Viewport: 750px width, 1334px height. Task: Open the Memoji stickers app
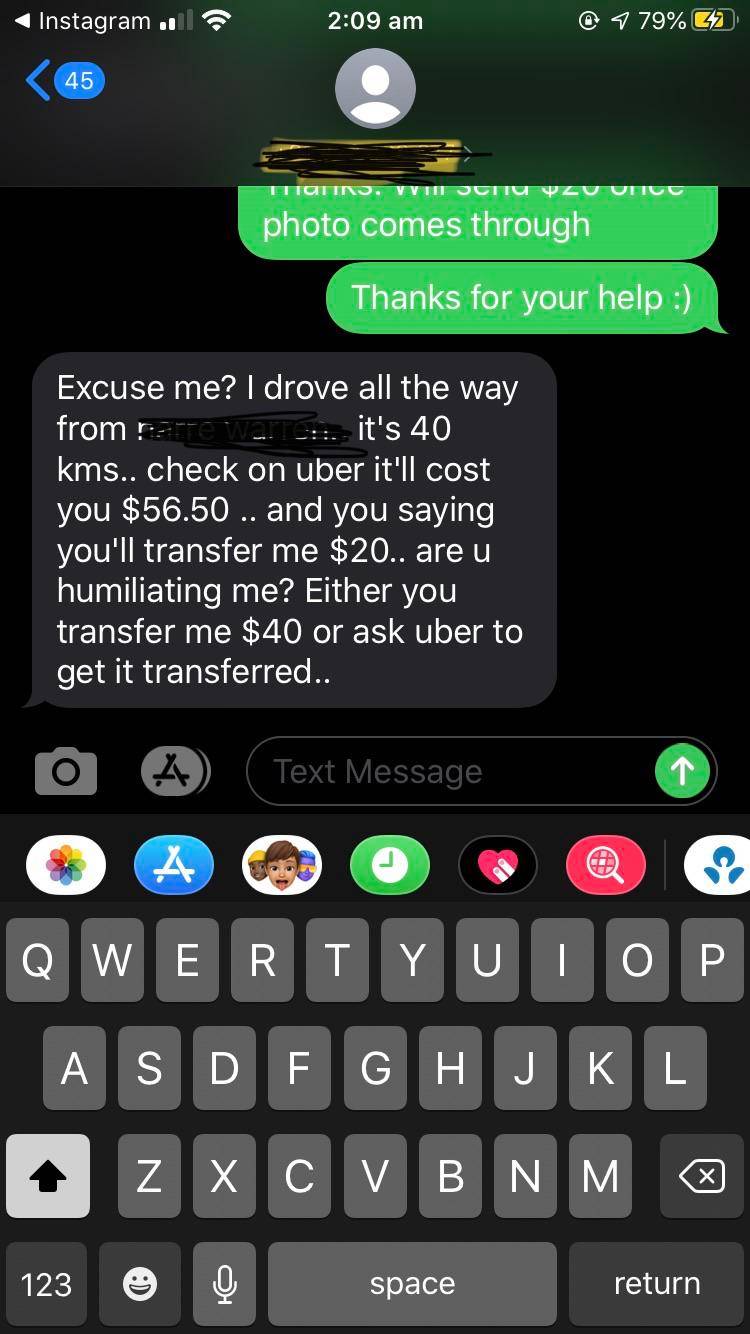pos(282,864)
